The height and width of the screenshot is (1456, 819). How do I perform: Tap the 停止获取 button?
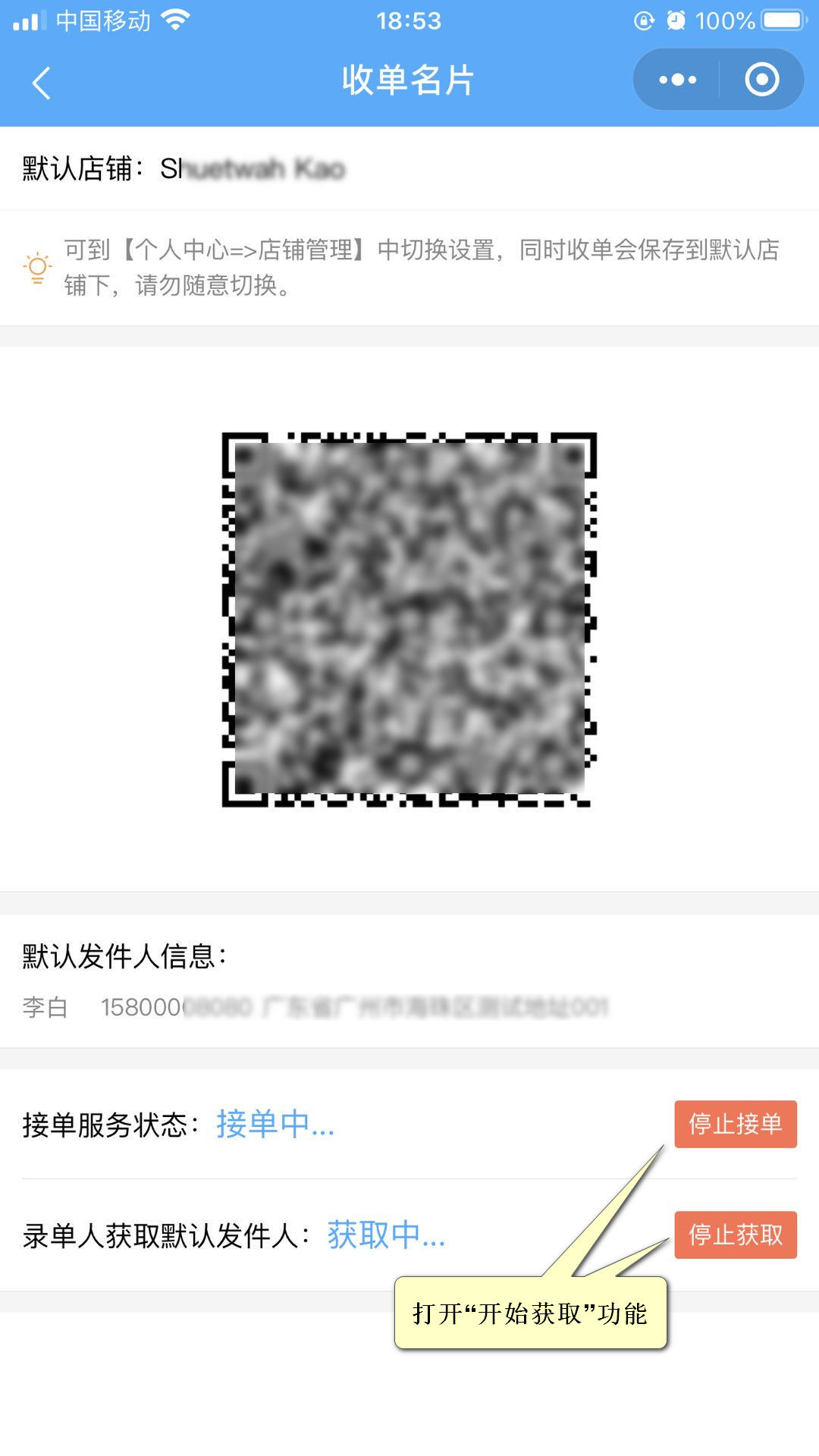[x=735, y=1235]
